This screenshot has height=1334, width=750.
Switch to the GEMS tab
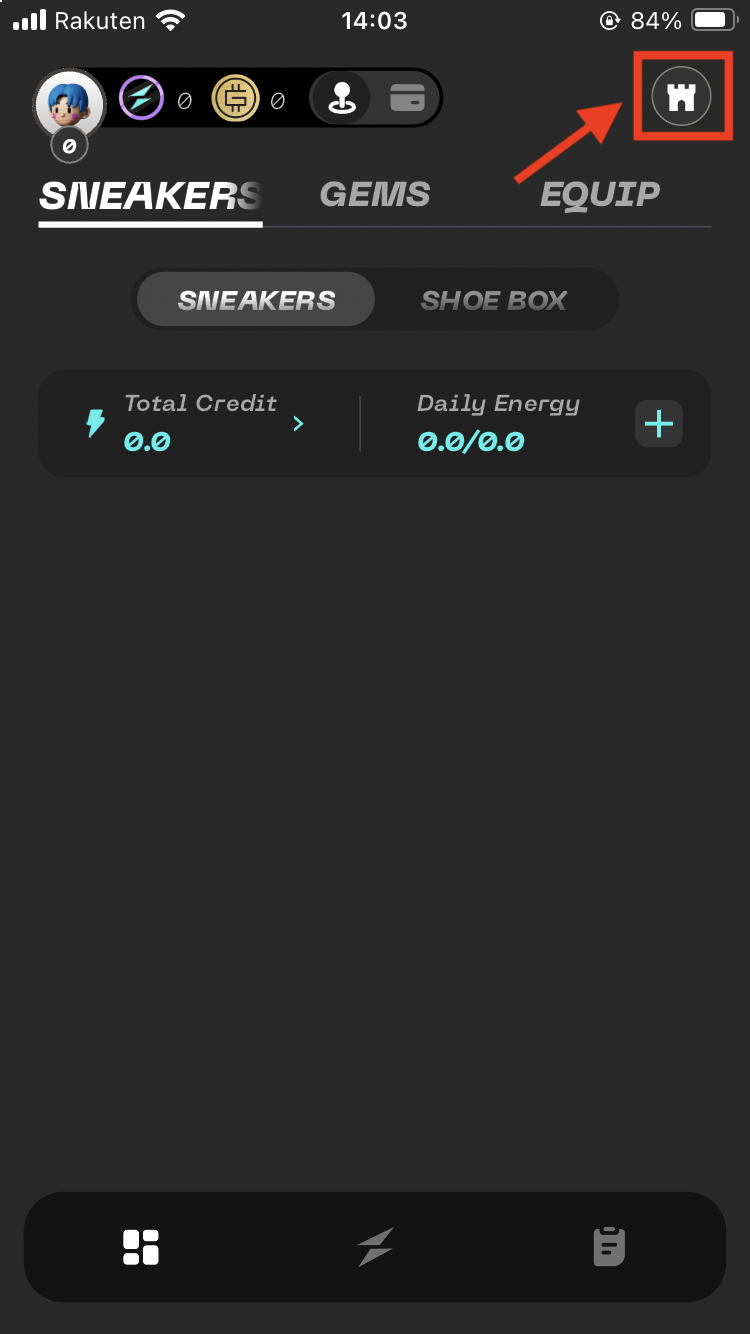pyautogui.click(x=375, y=195)
